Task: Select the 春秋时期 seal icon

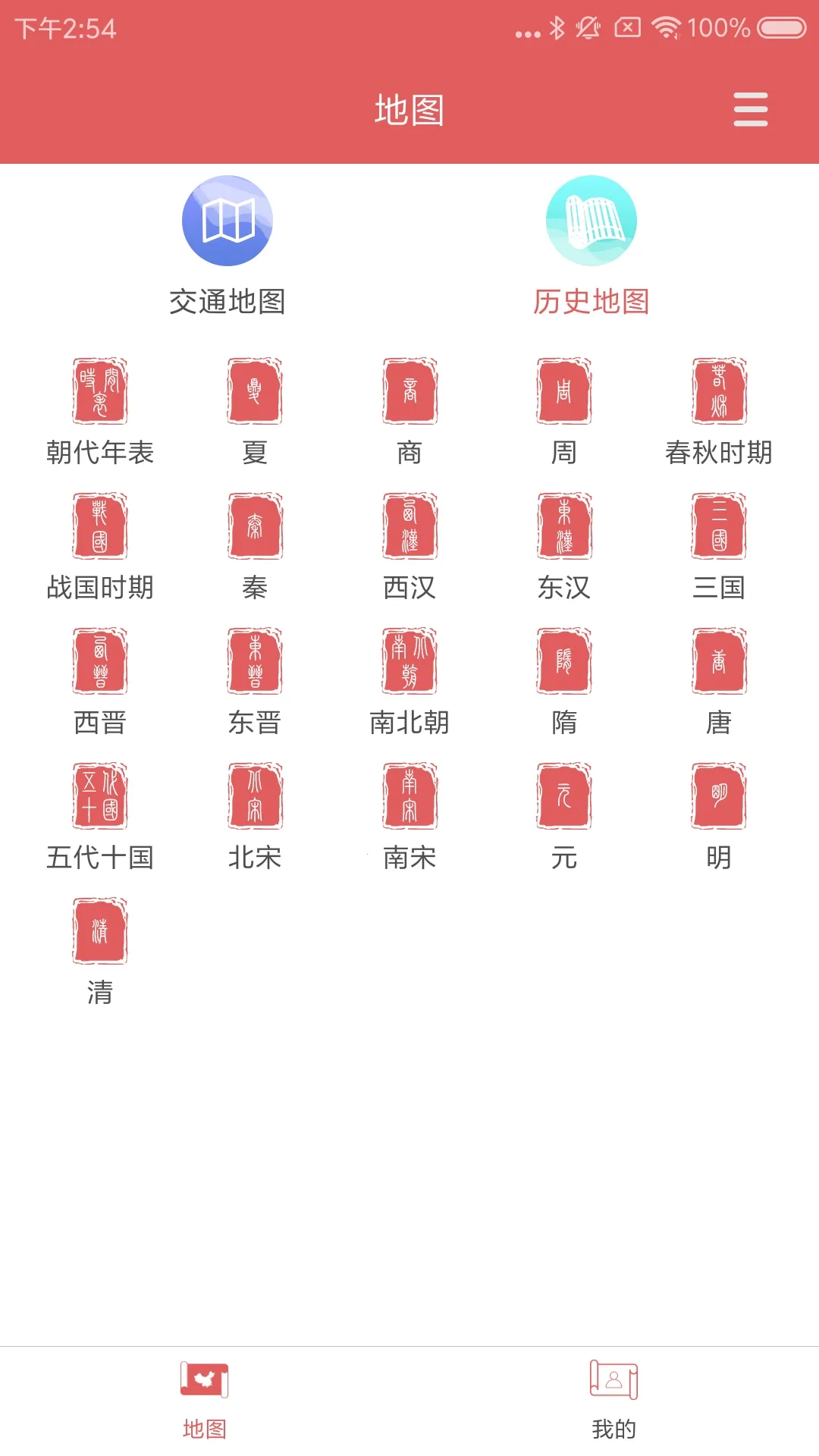Action: [717, 391]
